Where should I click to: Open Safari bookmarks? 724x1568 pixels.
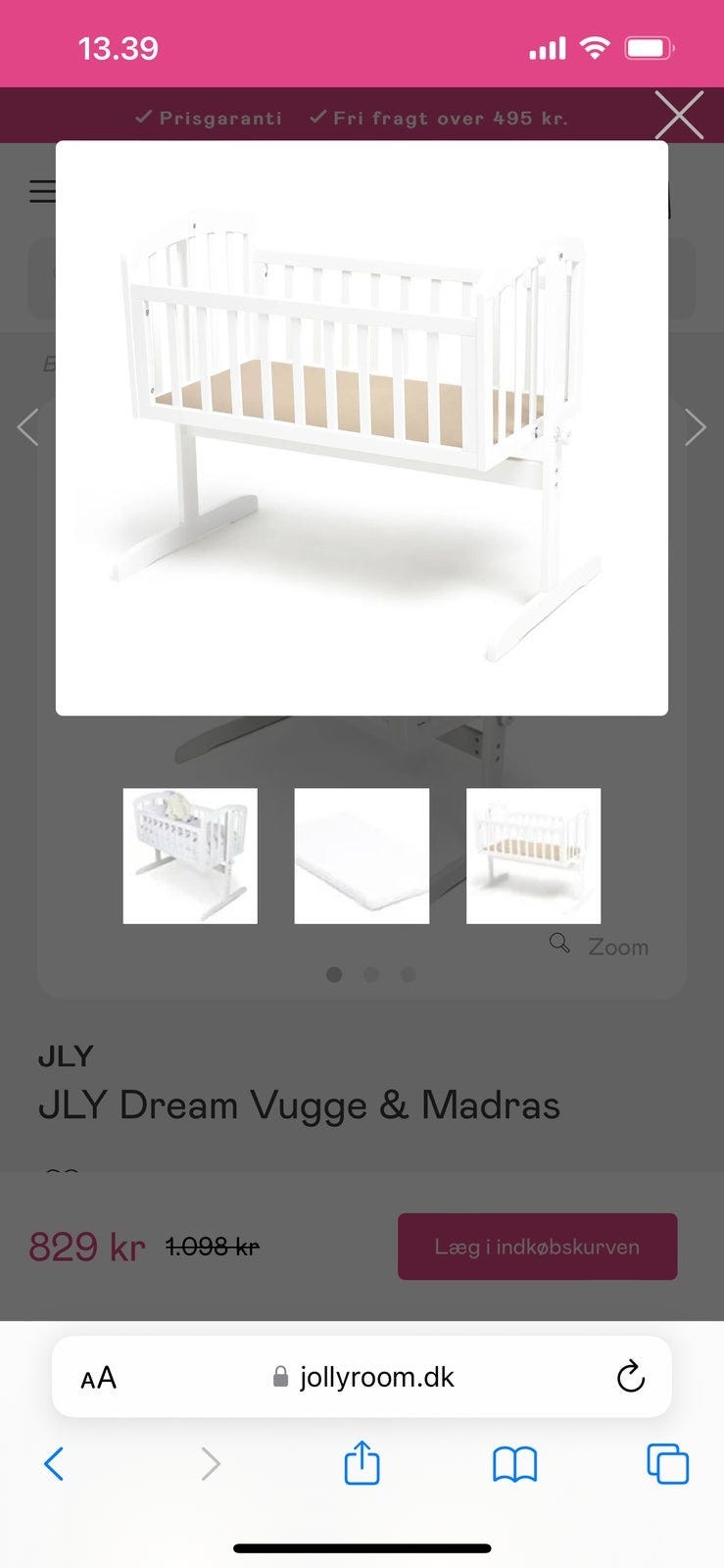pos(514,1464)
